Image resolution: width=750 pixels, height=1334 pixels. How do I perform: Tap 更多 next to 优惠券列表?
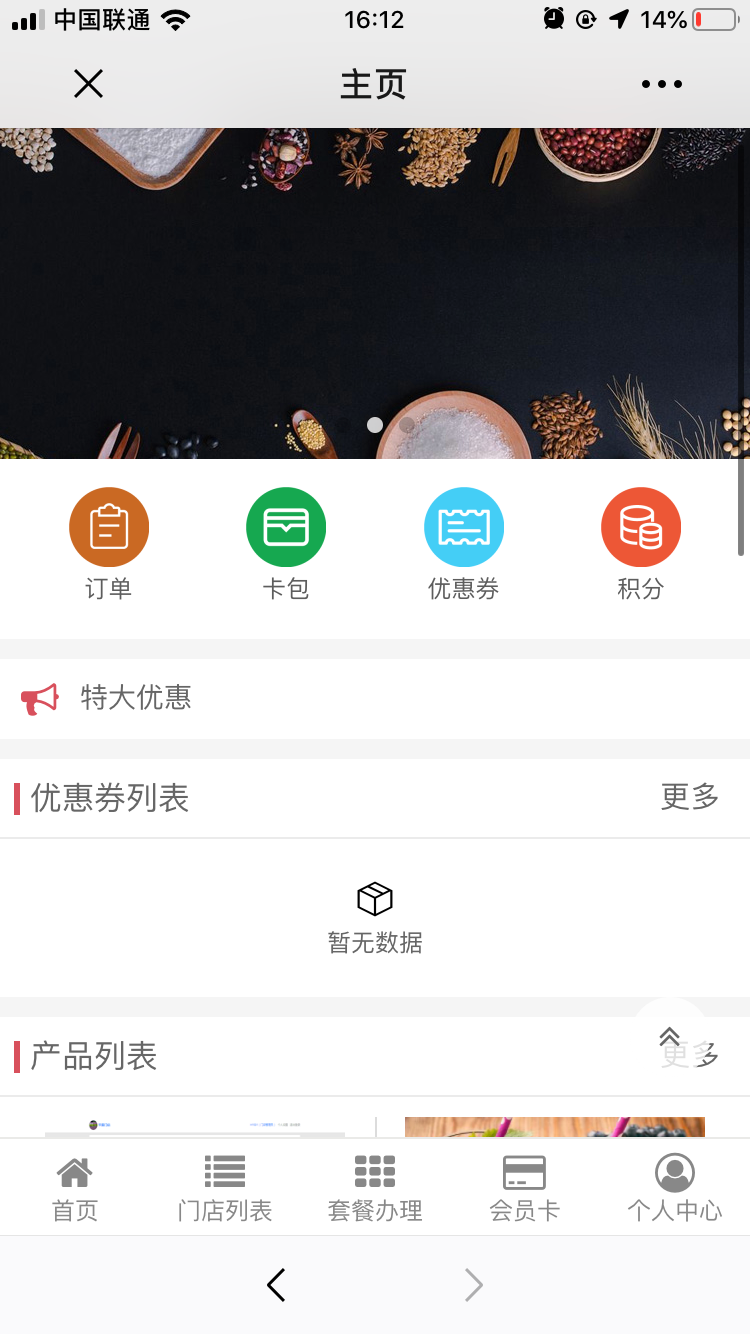689,797
